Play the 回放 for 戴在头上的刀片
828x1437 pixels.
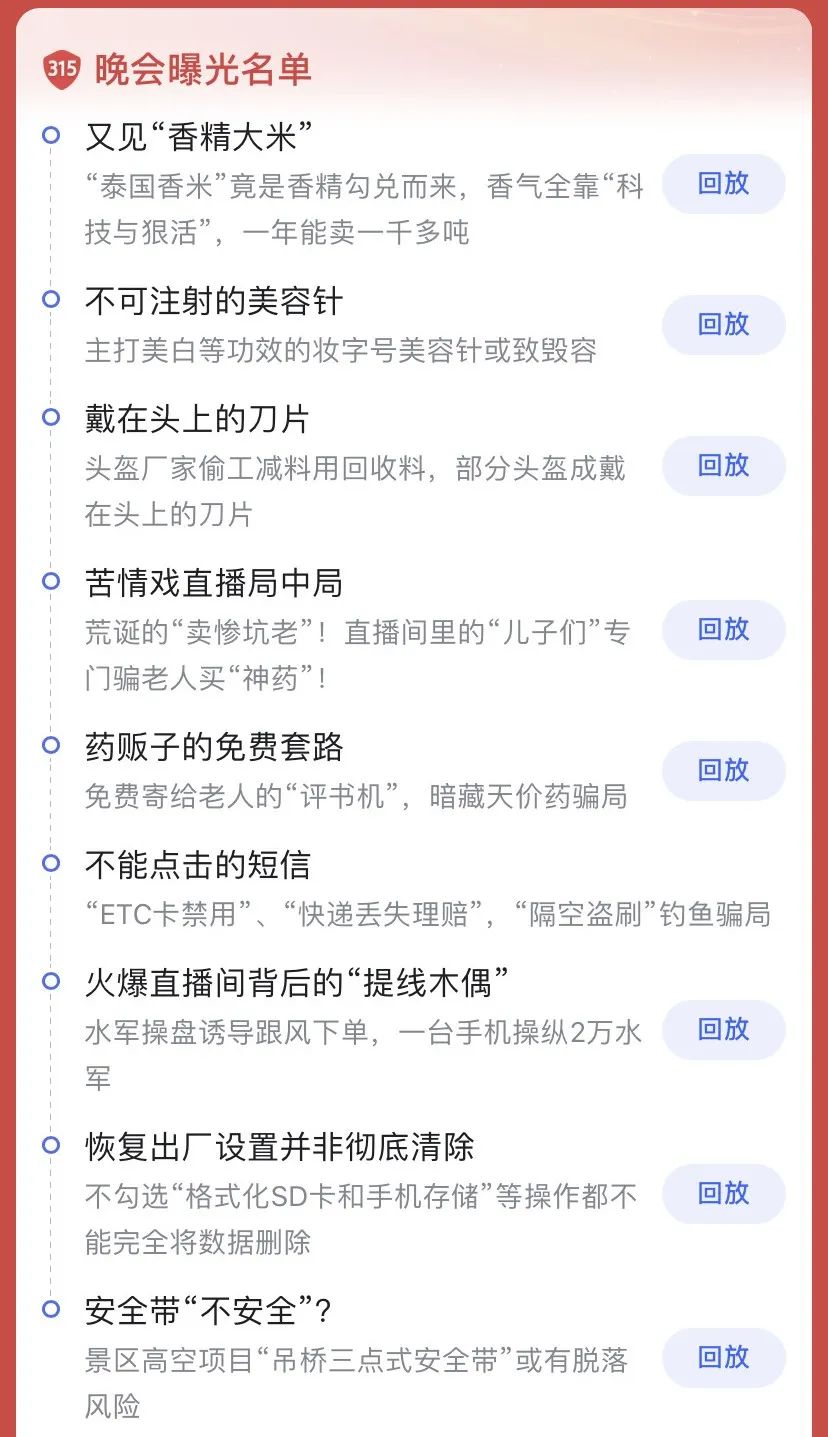723,466
